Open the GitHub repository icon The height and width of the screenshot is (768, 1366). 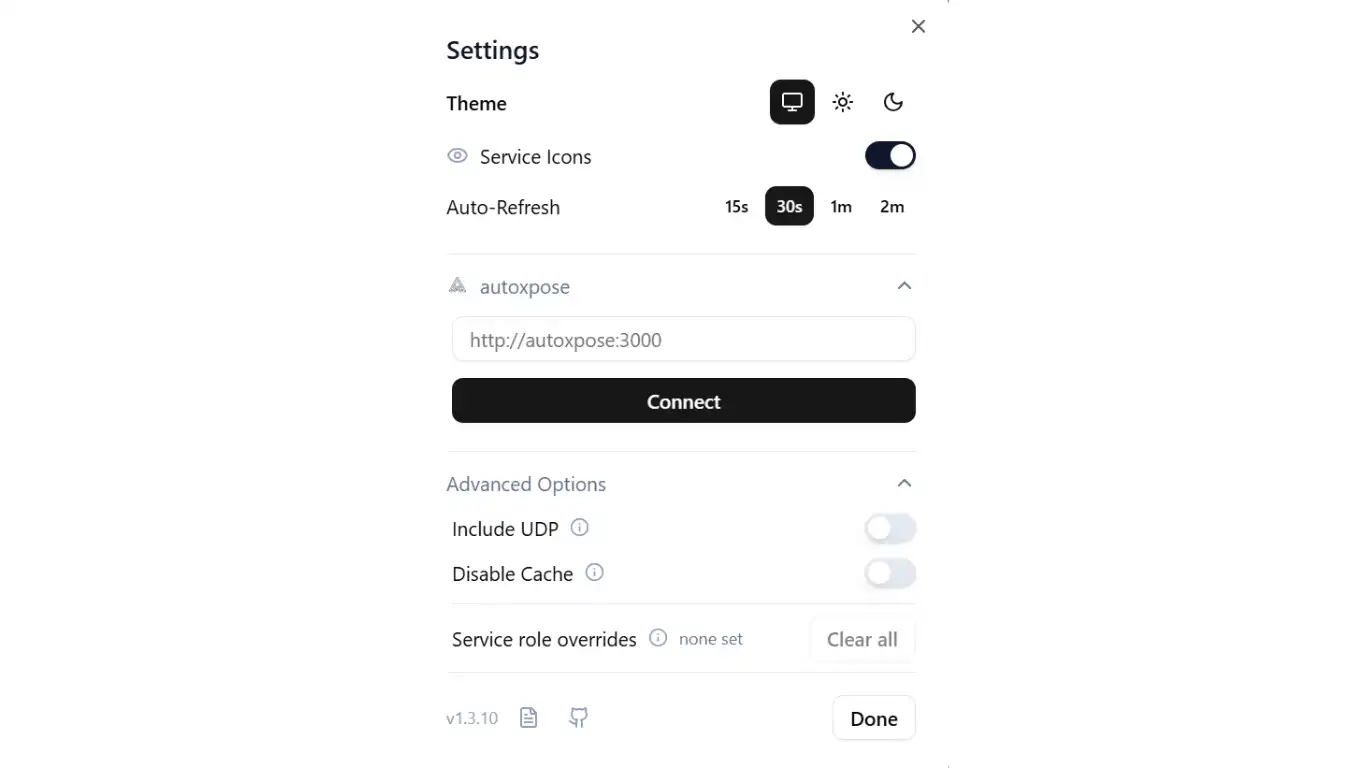pos(579,718)
